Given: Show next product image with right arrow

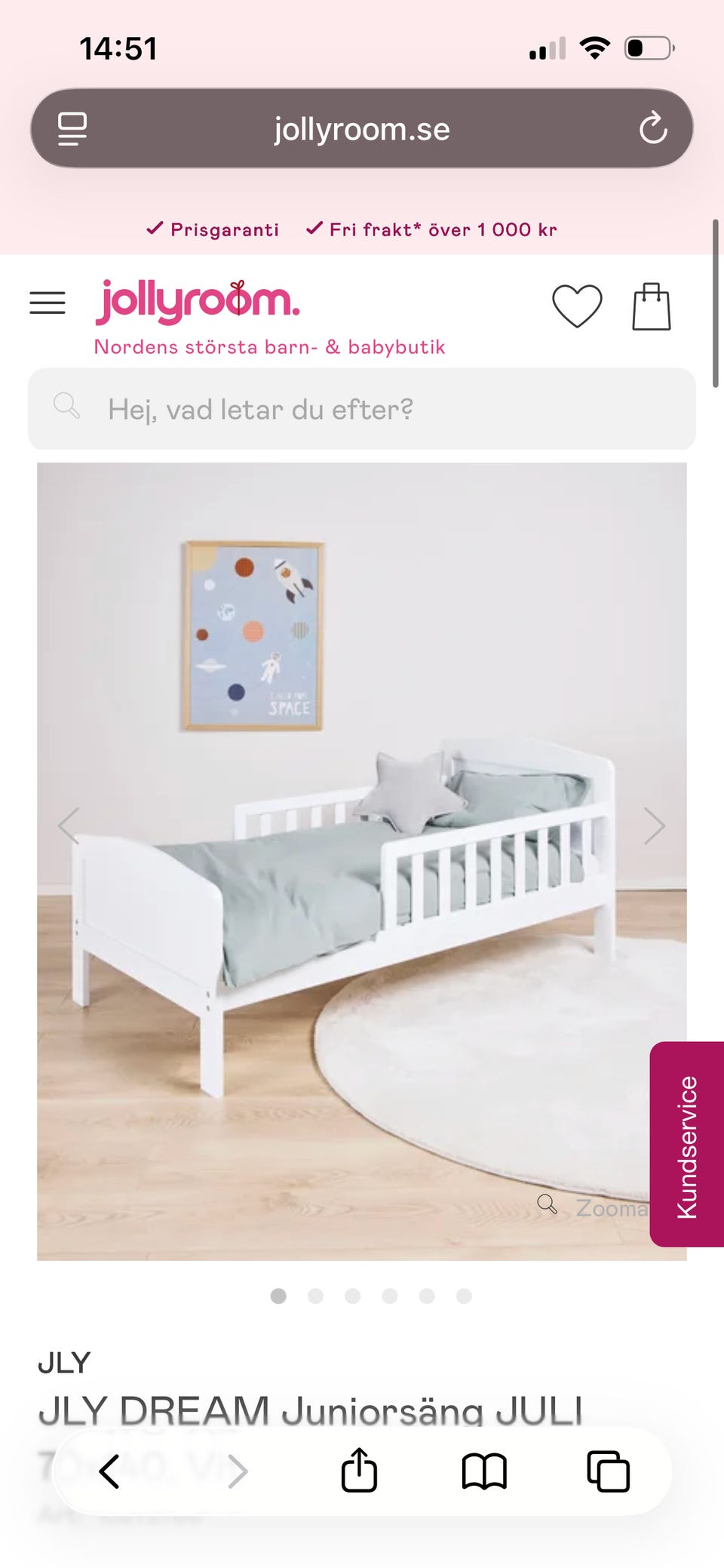Looking at the screenshot, I should click(x=653, y=826).
